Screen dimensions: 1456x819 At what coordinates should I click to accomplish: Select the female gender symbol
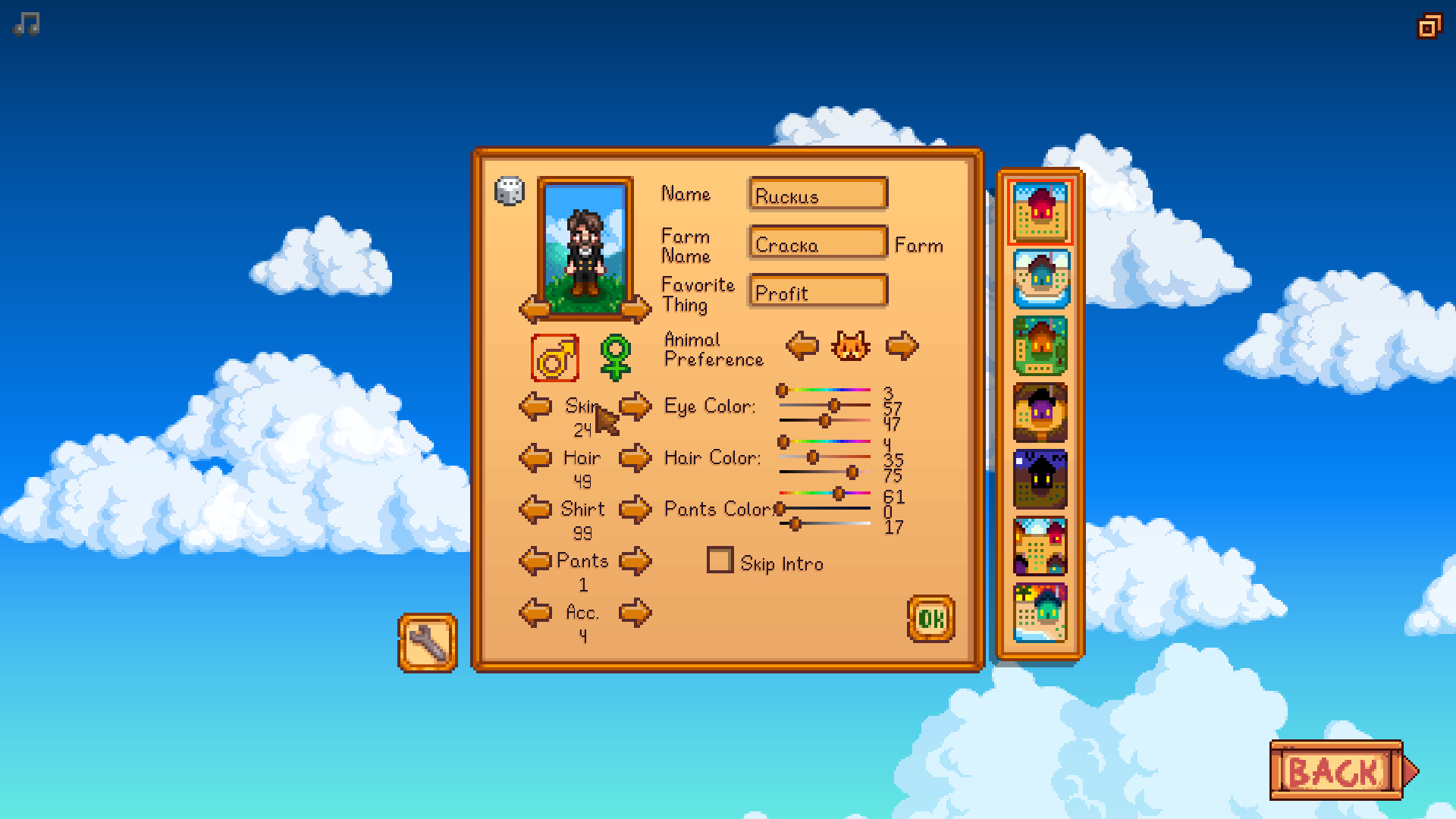(x=615, y=358)
